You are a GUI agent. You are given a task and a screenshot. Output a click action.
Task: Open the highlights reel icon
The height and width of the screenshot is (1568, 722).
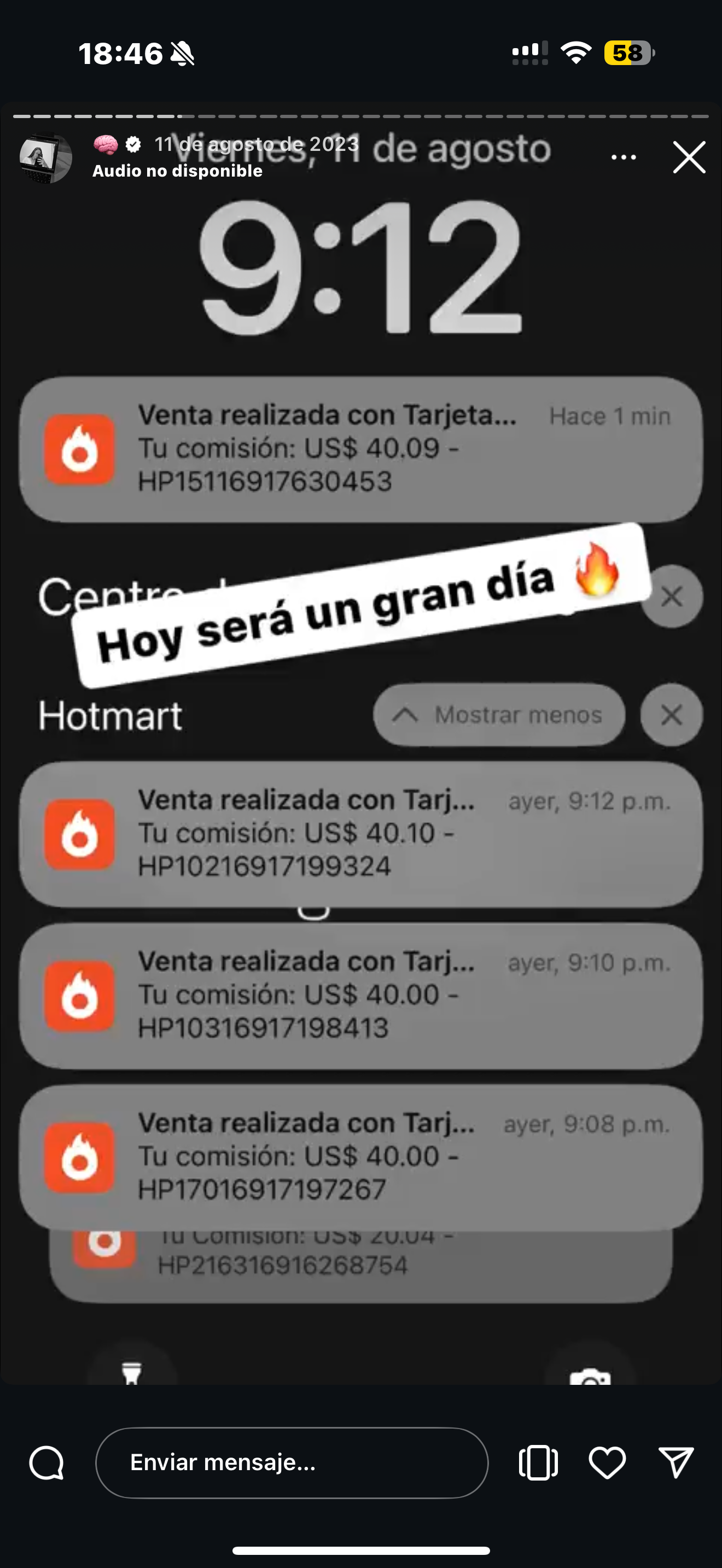538,1462
